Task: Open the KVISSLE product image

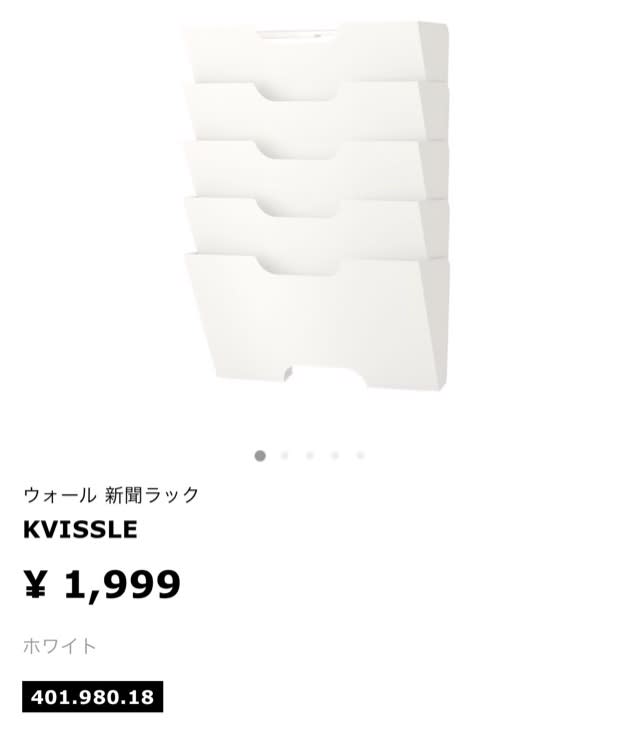Action: 316,205
